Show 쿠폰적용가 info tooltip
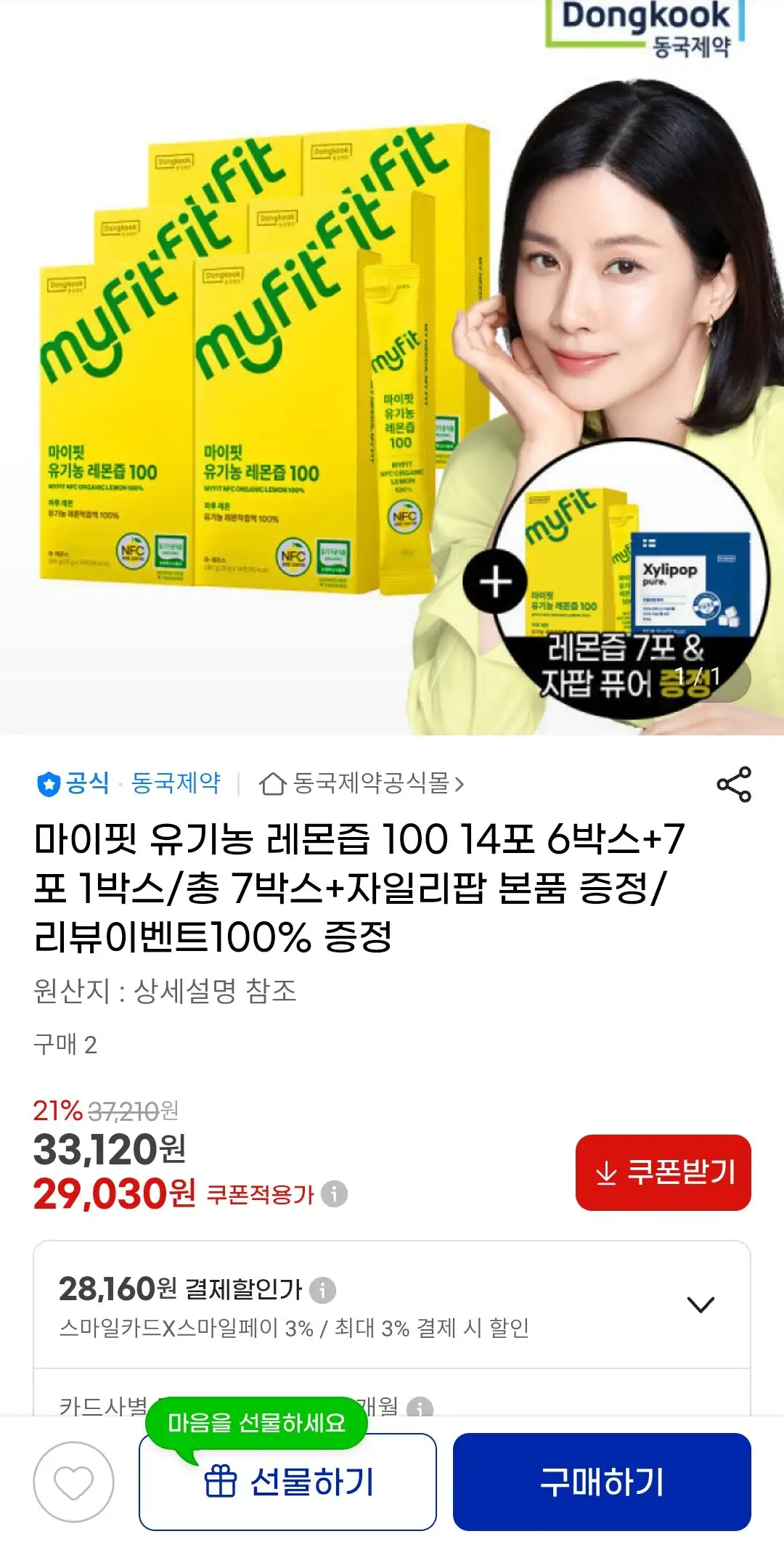The image size is (784, 1547). coord(334,1194)
